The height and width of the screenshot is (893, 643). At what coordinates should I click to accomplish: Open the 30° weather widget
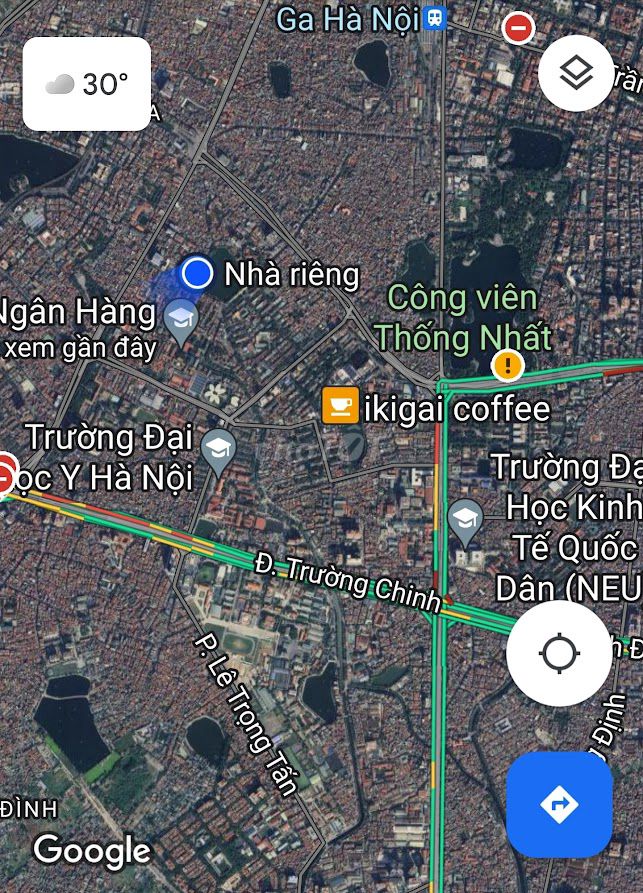tap(87, 84)
